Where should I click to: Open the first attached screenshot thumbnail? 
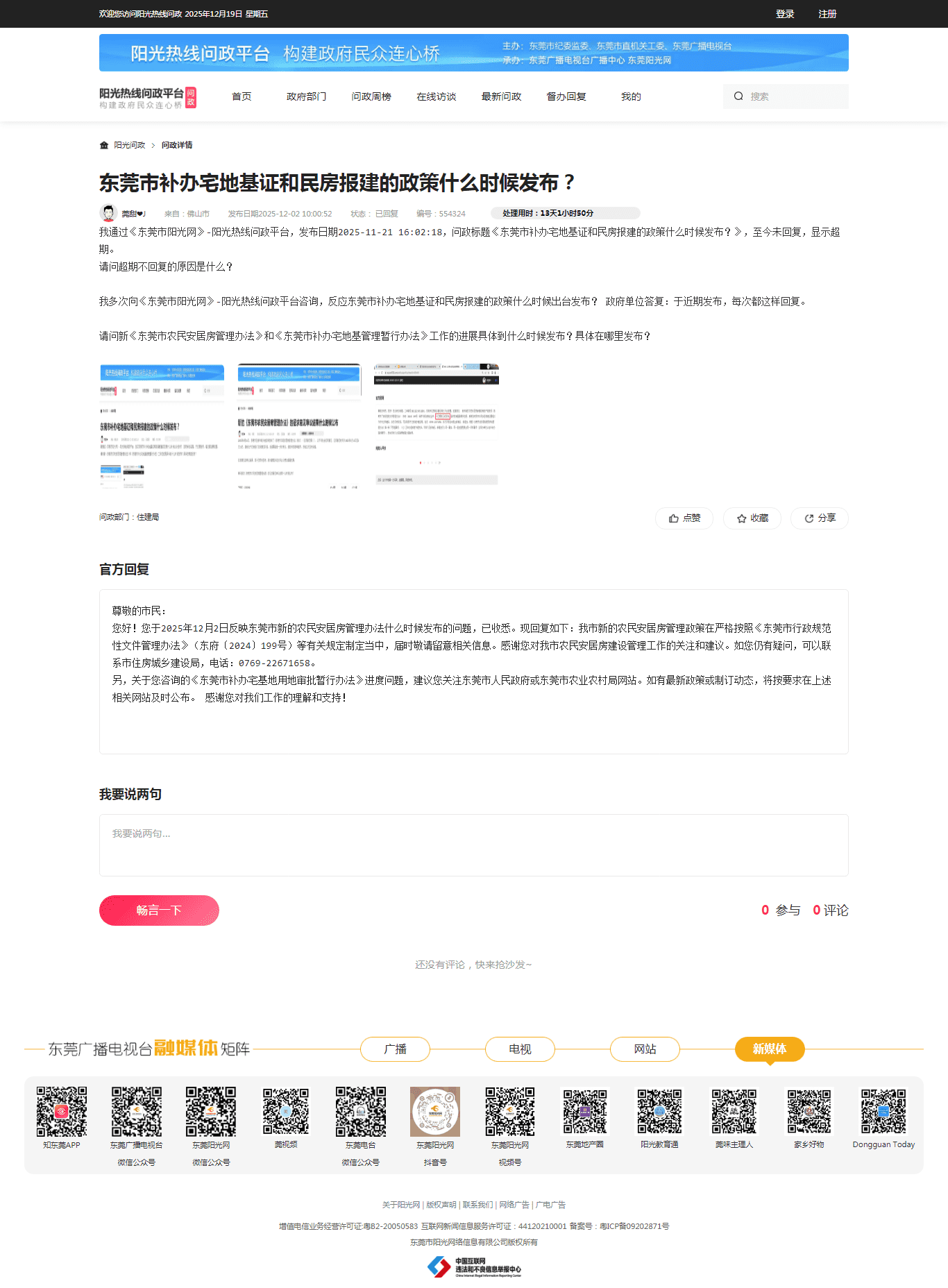pos(162,426)
